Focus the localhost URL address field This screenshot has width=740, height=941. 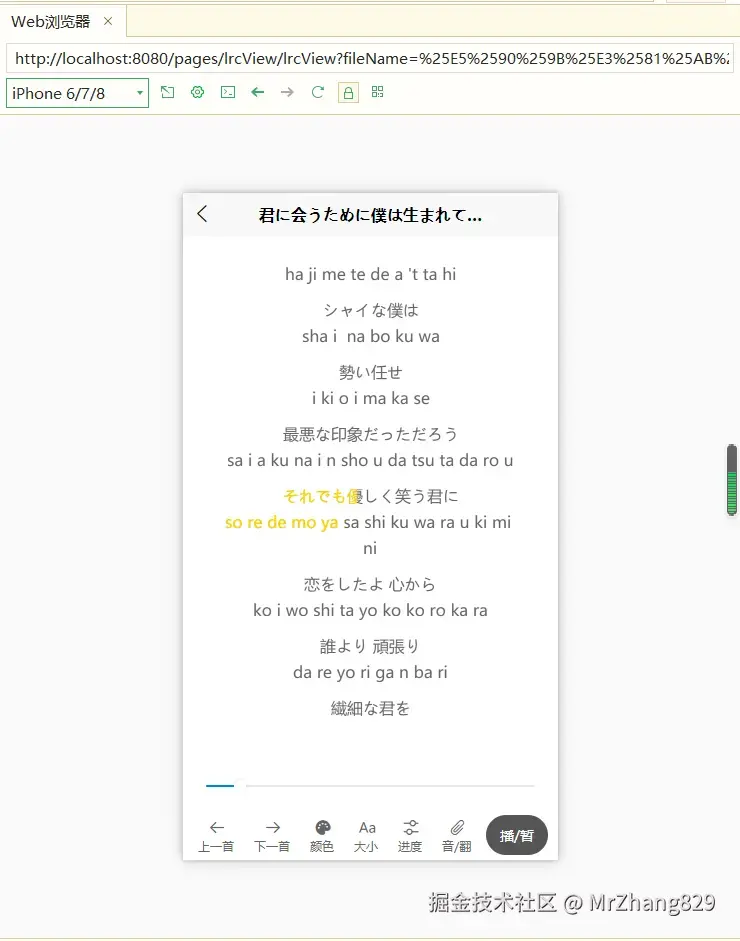tap(370, 59)
